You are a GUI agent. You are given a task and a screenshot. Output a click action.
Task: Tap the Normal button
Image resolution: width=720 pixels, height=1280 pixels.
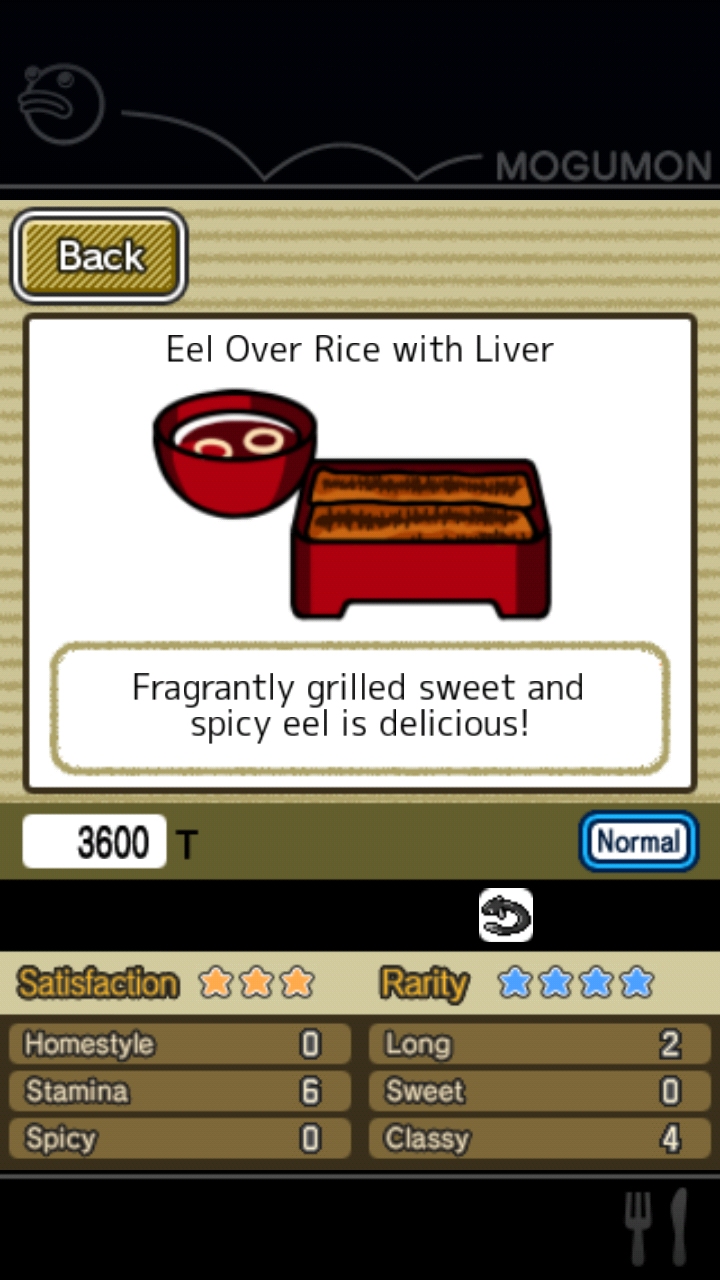pyautogui.click(x=638, y=841)
